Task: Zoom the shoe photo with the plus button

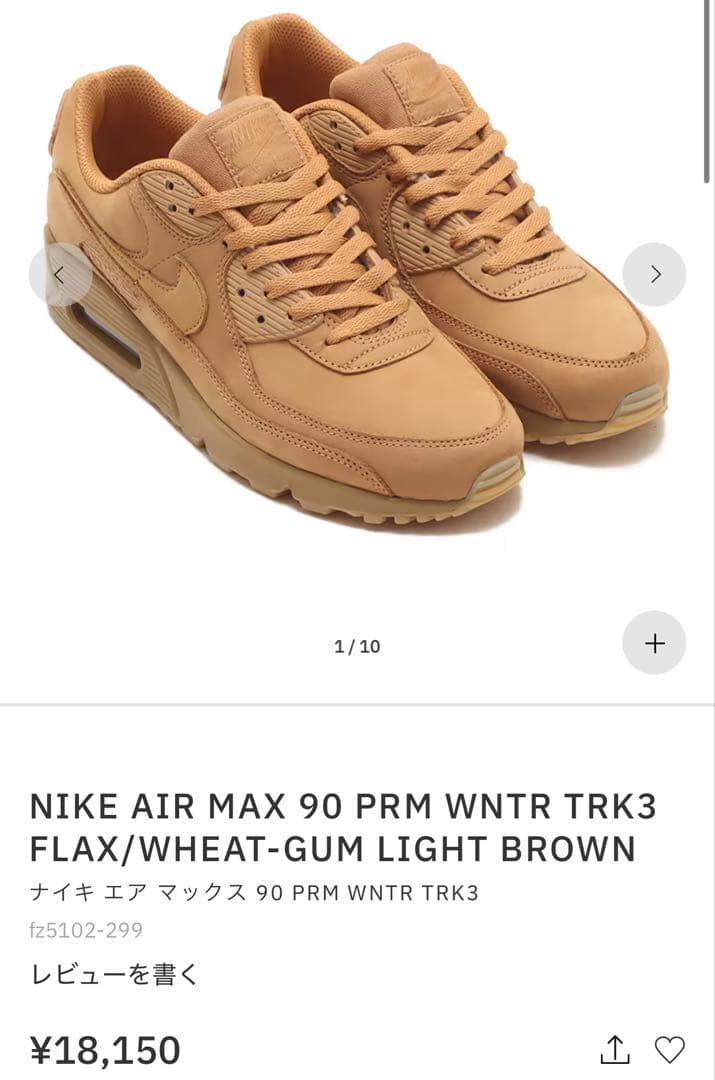Action: point(654,643)
